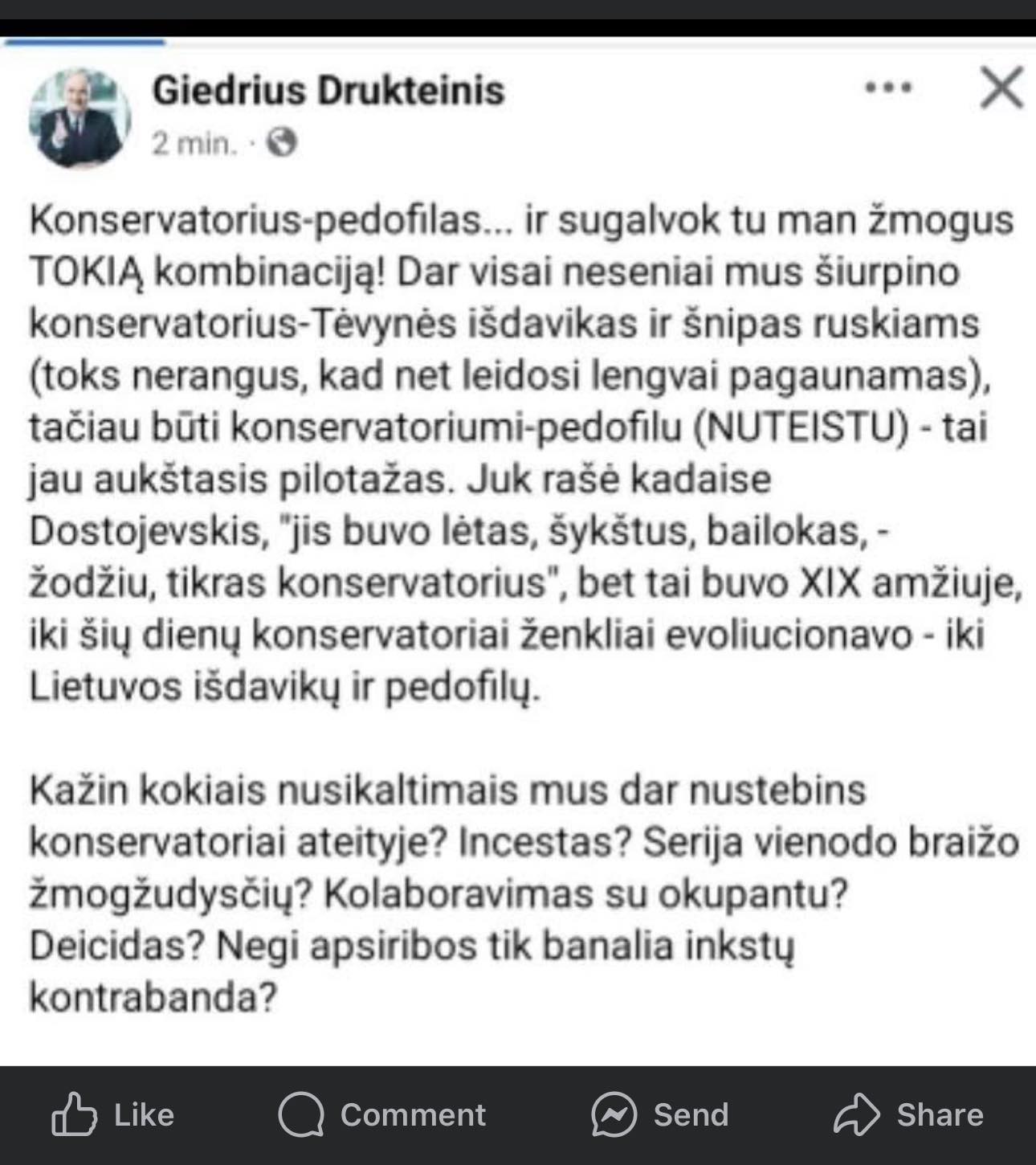The height and width of the screenshot is (1165, 1036).
Task: Open the Comment section
Action: (x=381, y=1114)
